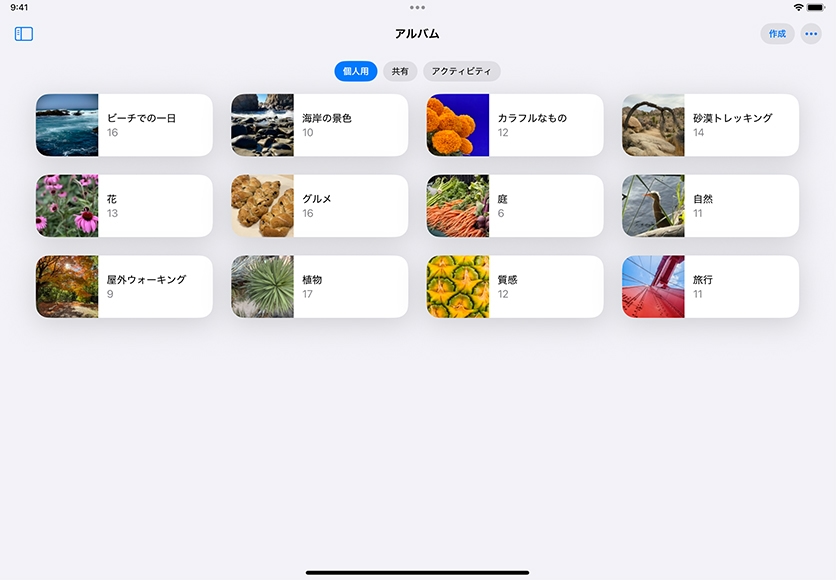Toggle the sidebar panel icon

click(24, 34)
